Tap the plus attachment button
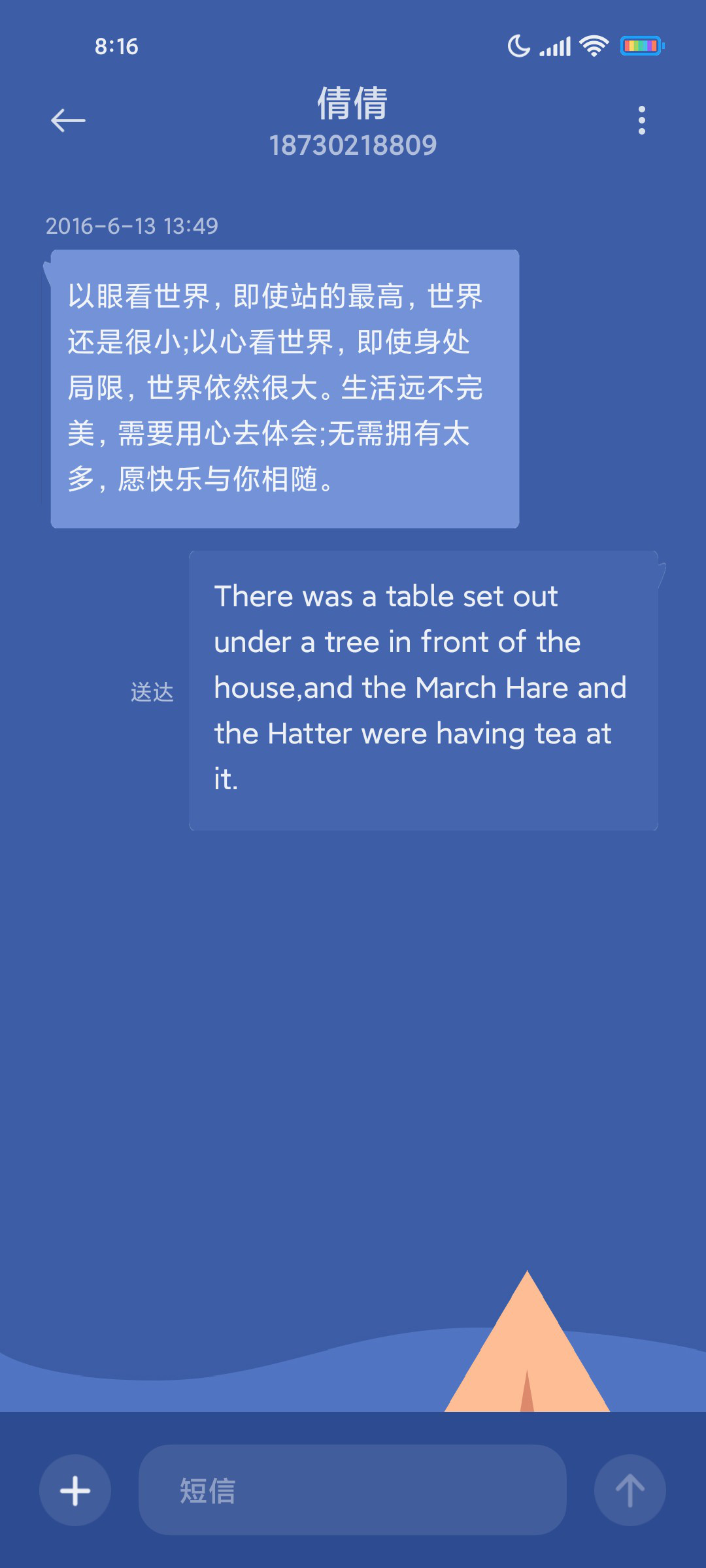This screenshot has height=1568, width=706. pyautogui.click(x=75, y=1490)
